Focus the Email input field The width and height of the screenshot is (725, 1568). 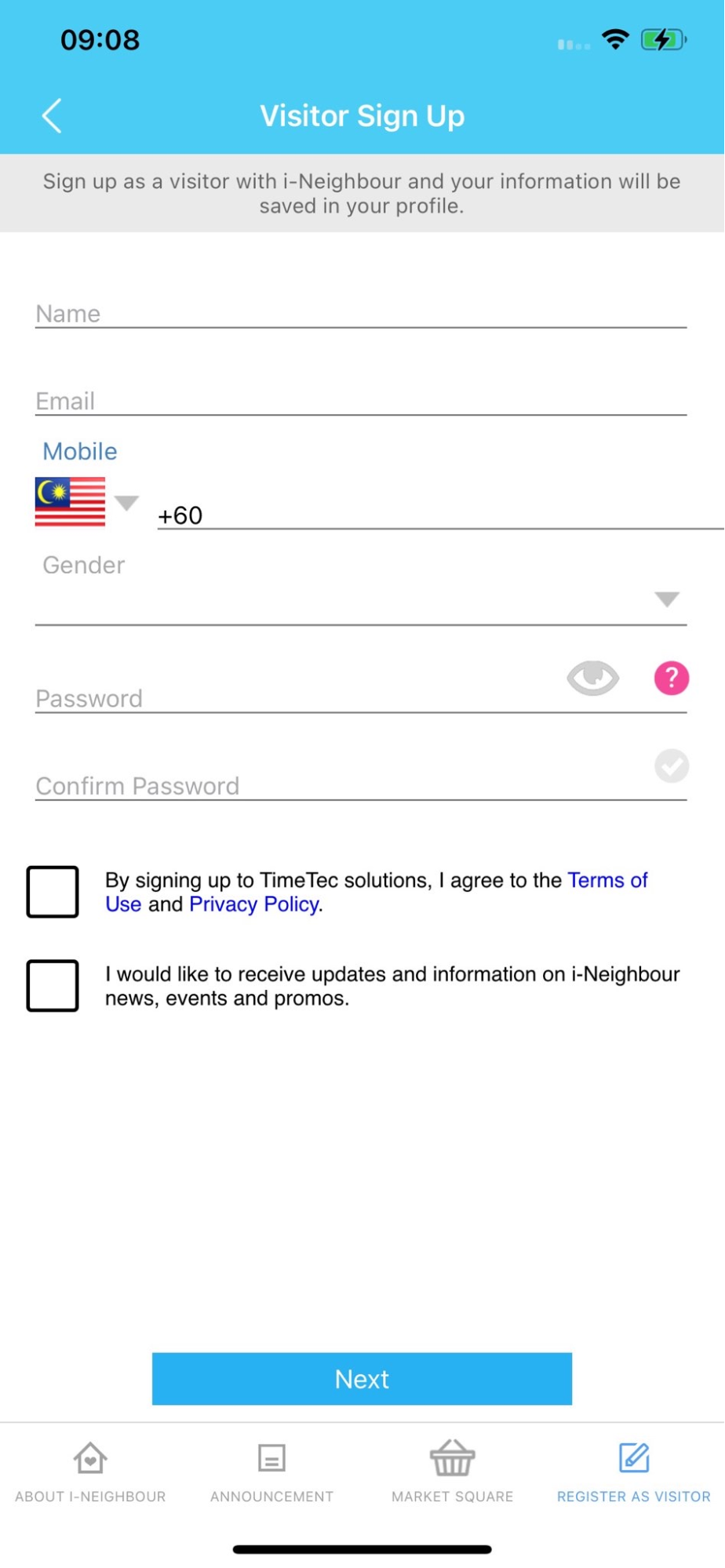[361, 401]
